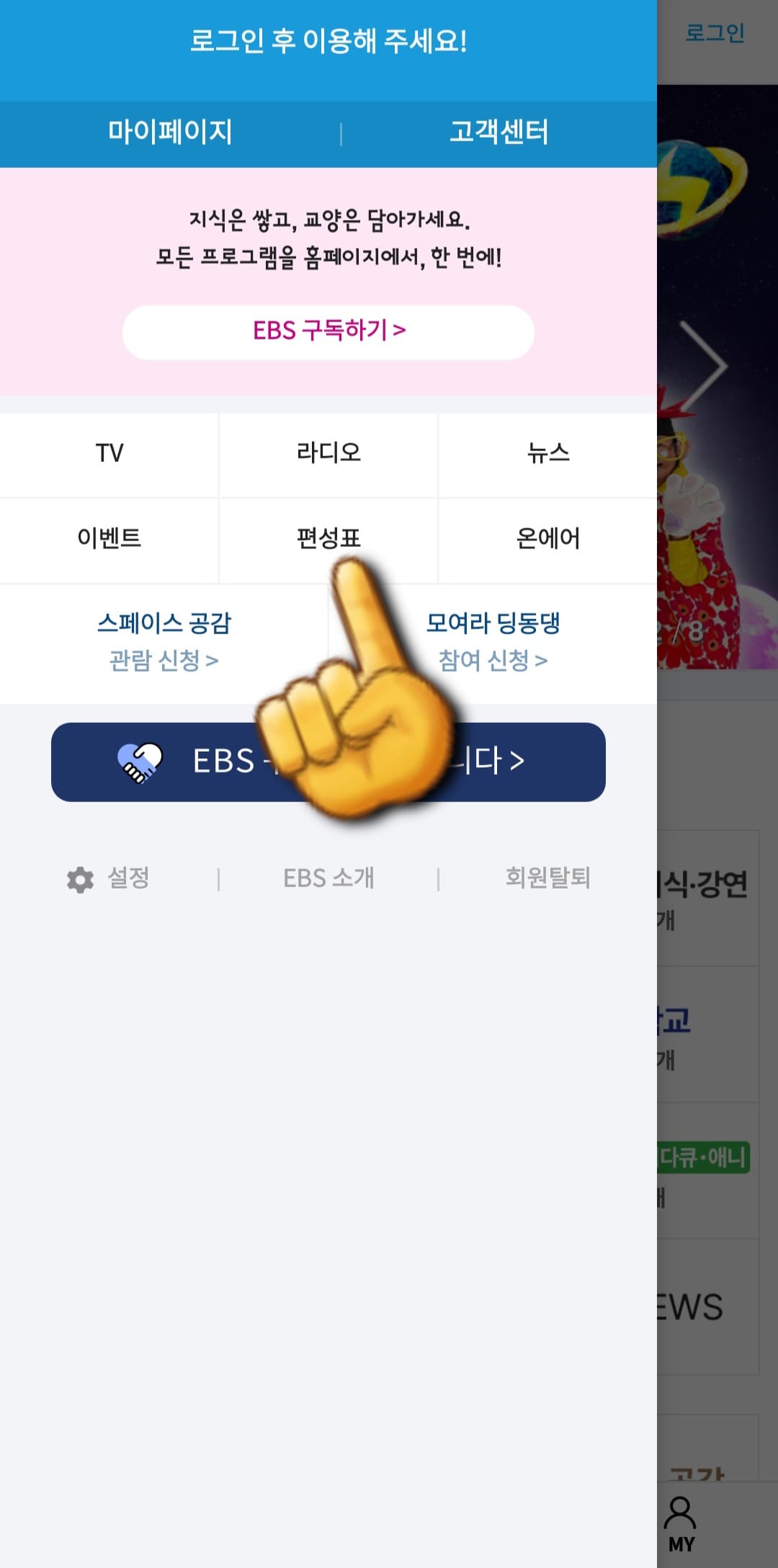Open the 편성표 schedule section

click(x=328, y=539)
